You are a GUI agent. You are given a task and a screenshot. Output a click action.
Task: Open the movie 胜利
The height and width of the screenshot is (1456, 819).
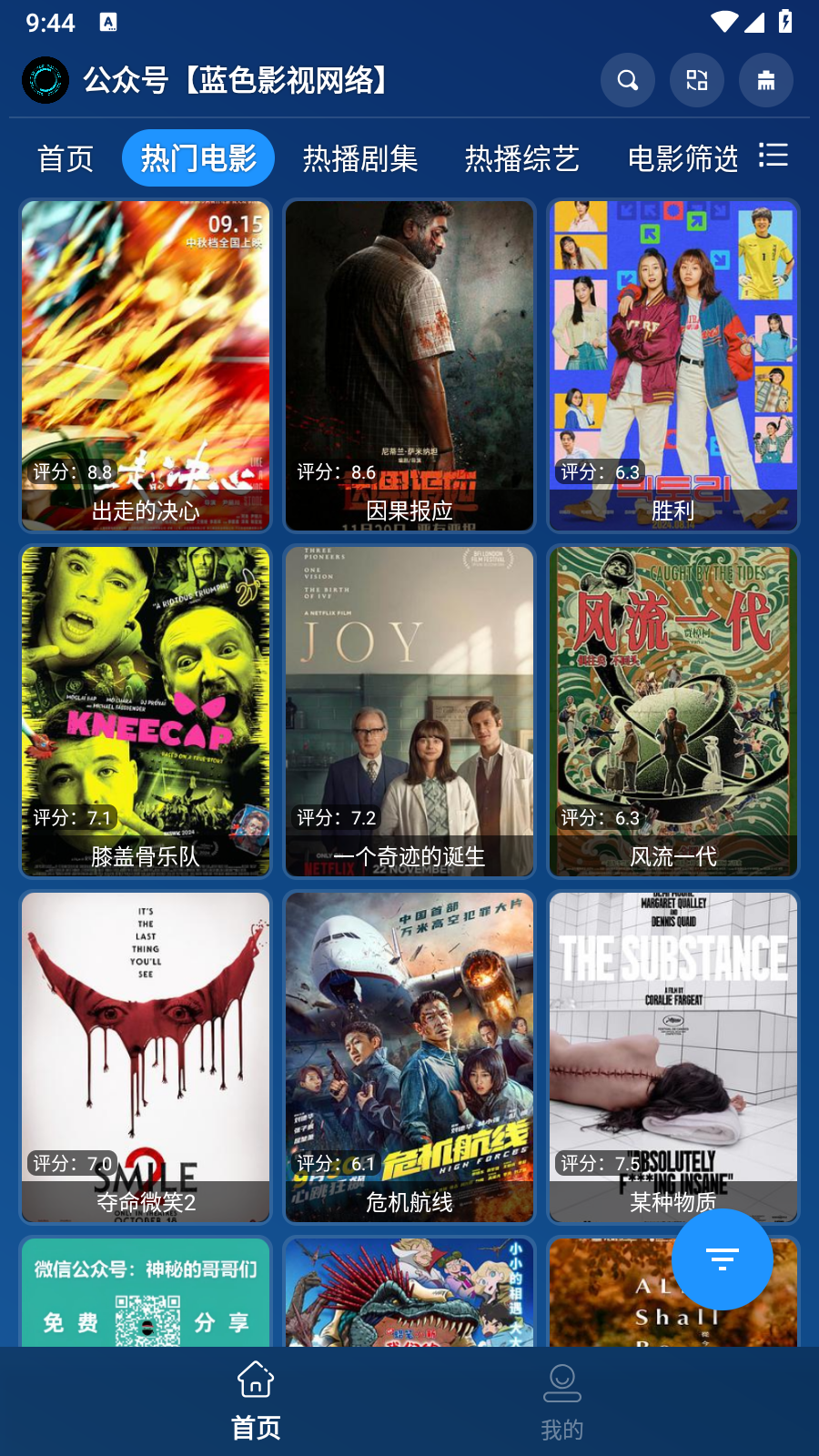point(673,365)
